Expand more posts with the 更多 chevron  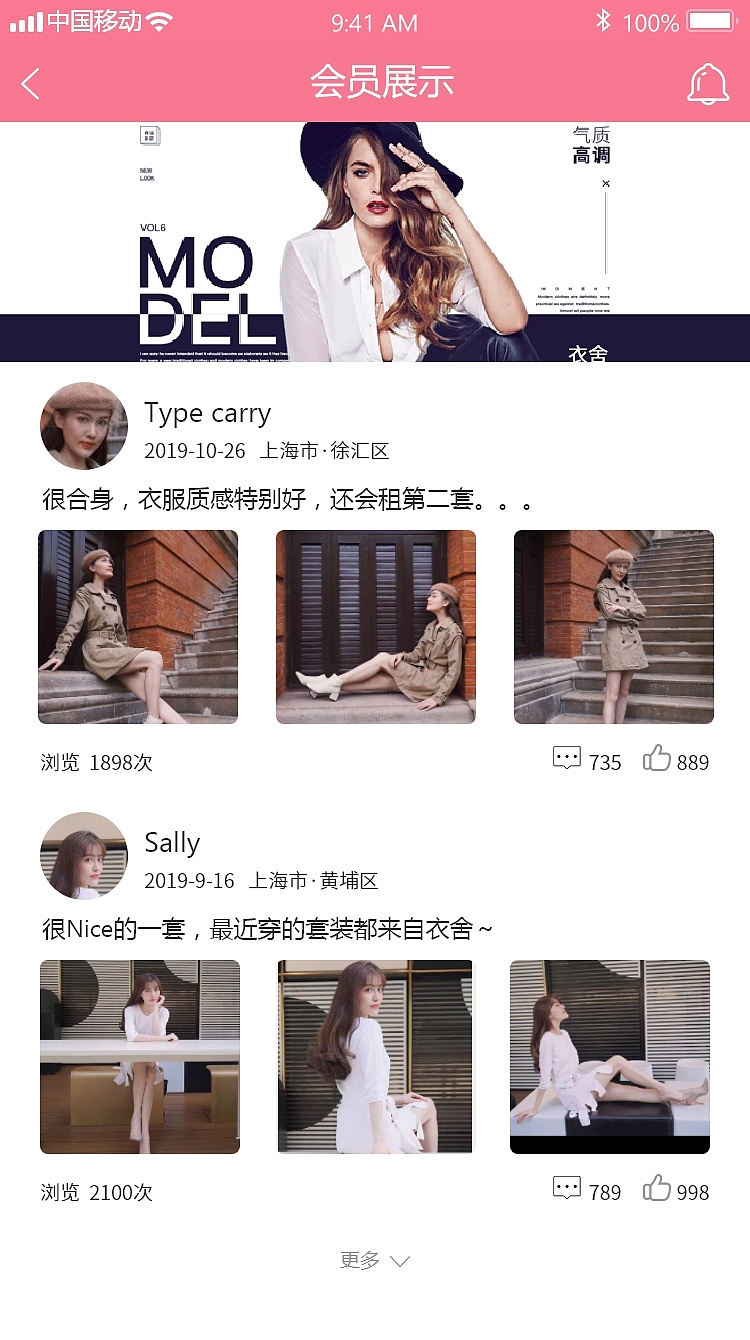(375, 1258)
